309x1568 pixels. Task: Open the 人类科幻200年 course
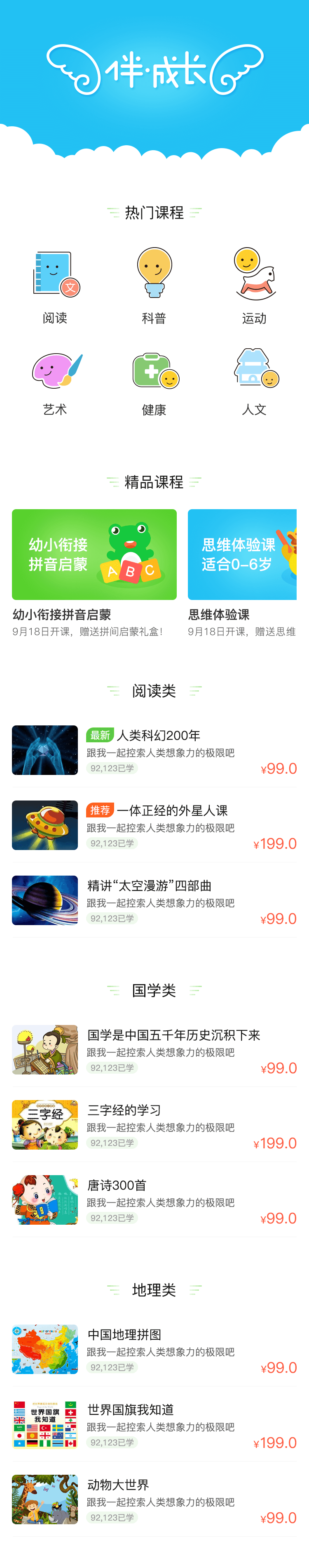(x=154, y=750)
